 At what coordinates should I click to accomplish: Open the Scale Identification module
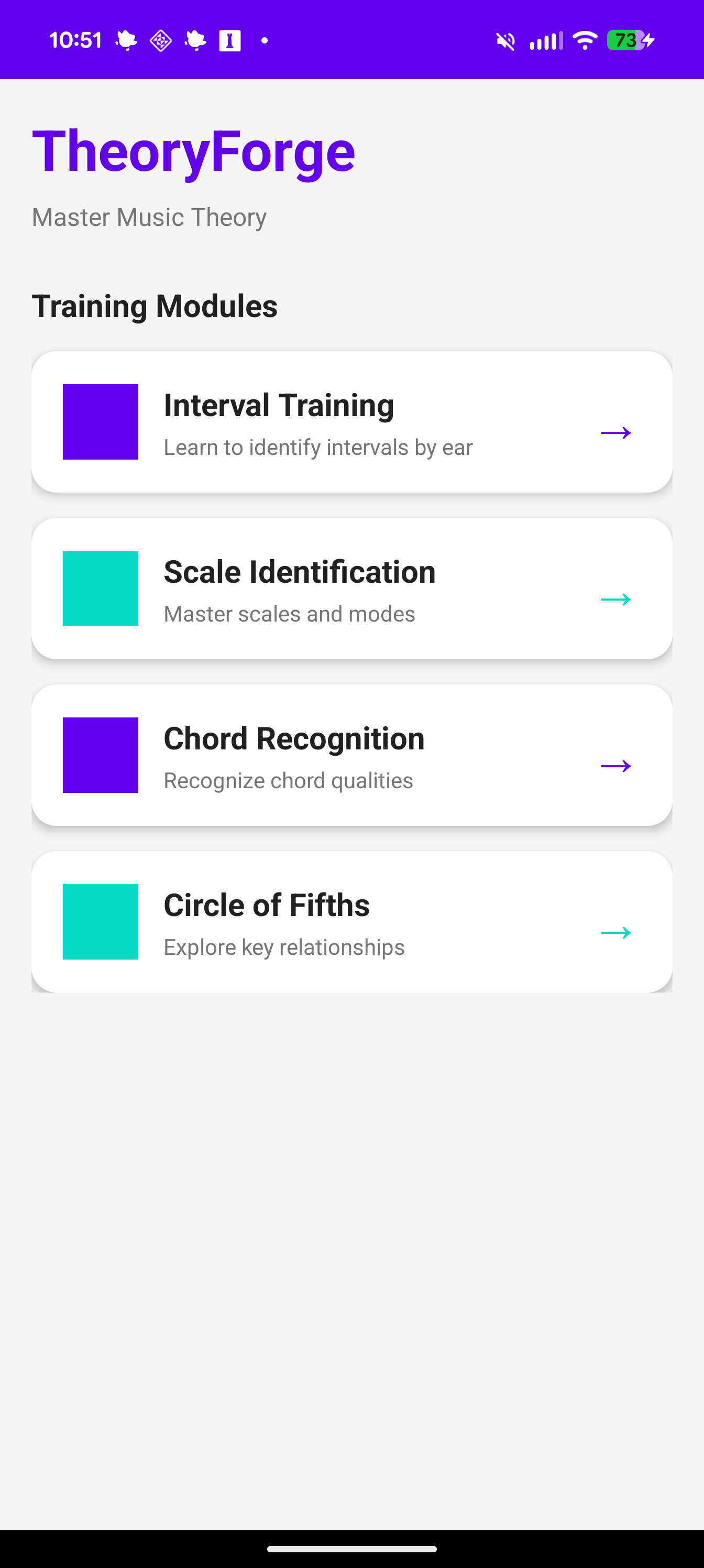(x=351, y=589)
